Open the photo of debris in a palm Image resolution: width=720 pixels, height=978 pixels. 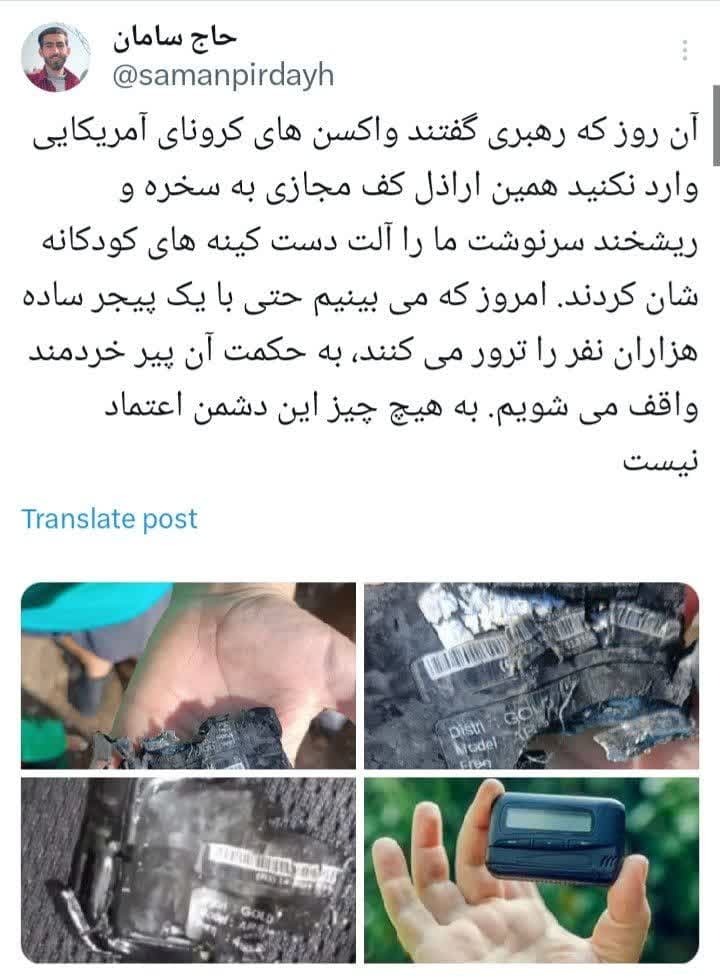pos(188,675)
